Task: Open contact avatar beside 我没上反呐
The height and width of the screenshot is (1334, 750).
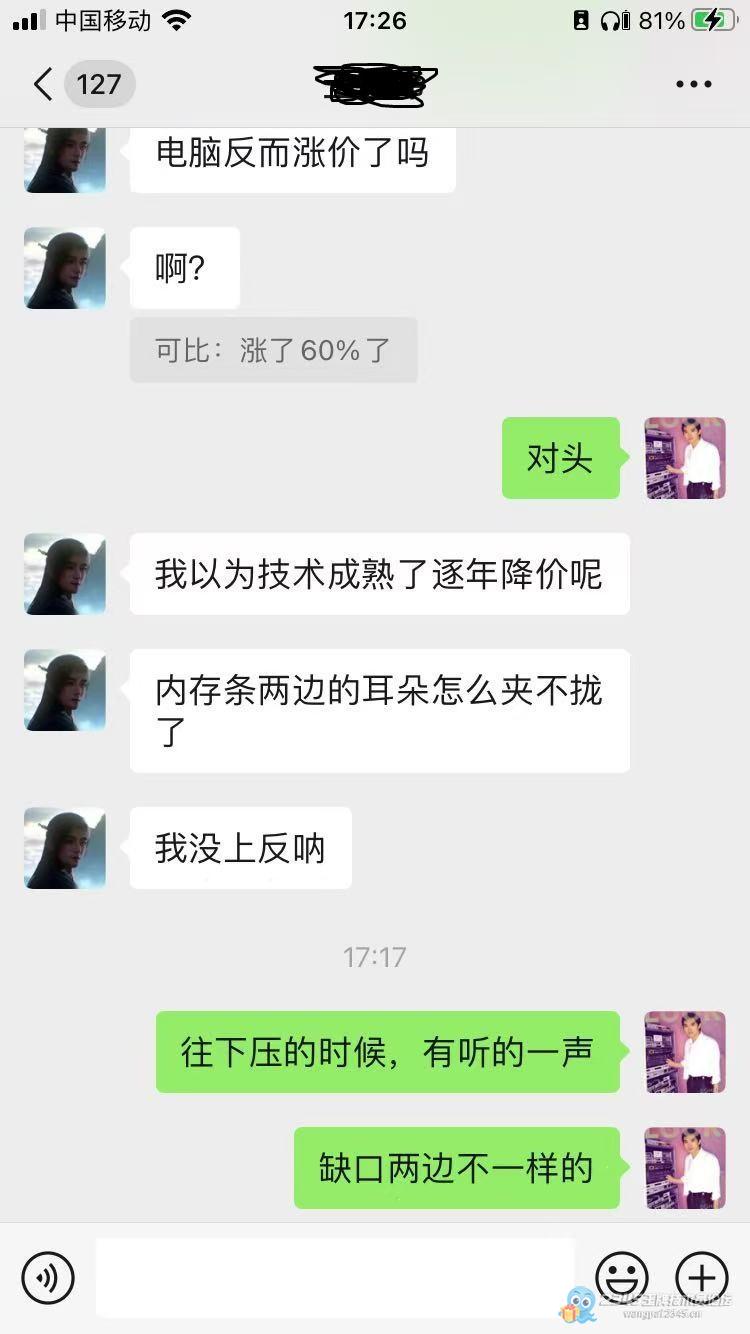Action: [x=65, y=848]
